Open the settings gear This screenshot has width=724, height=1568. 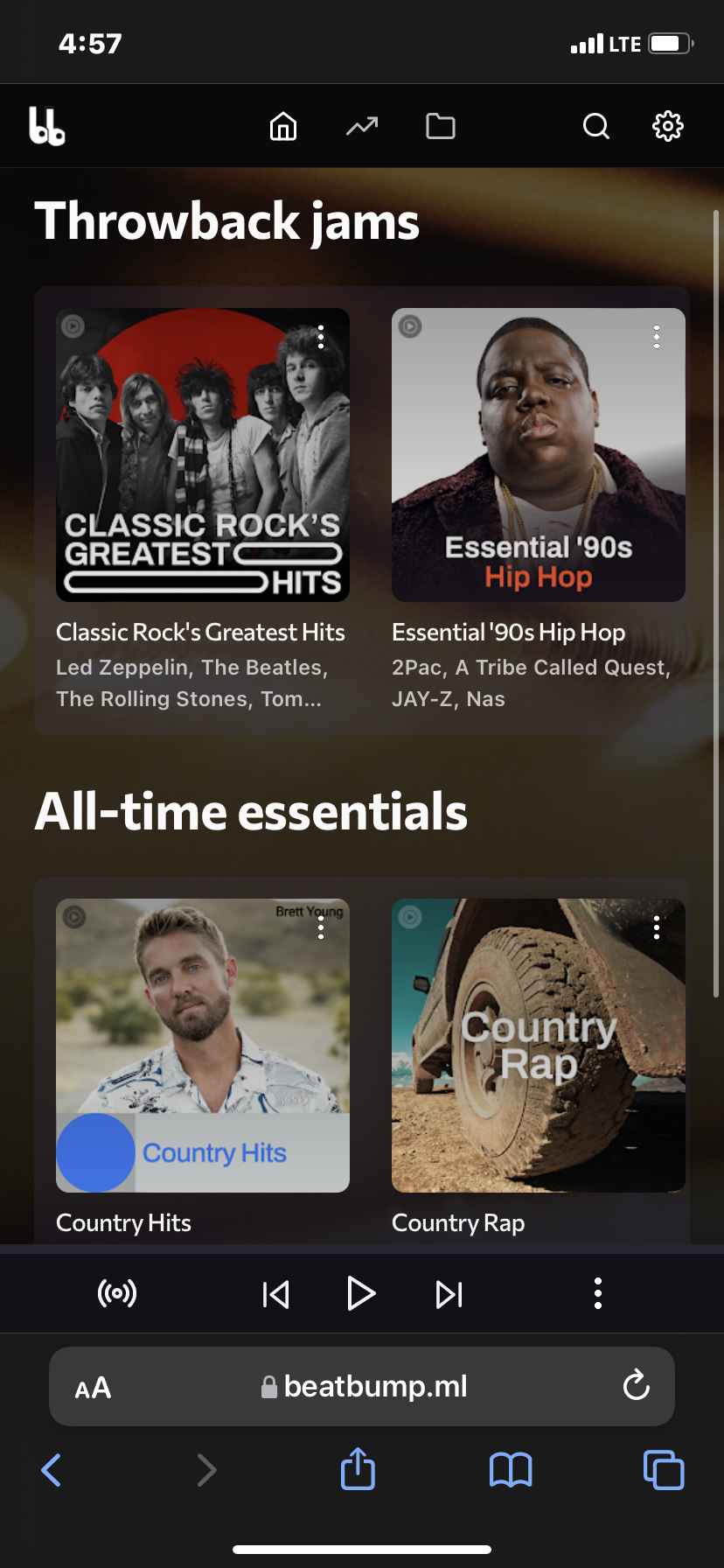tap(668, 127)
